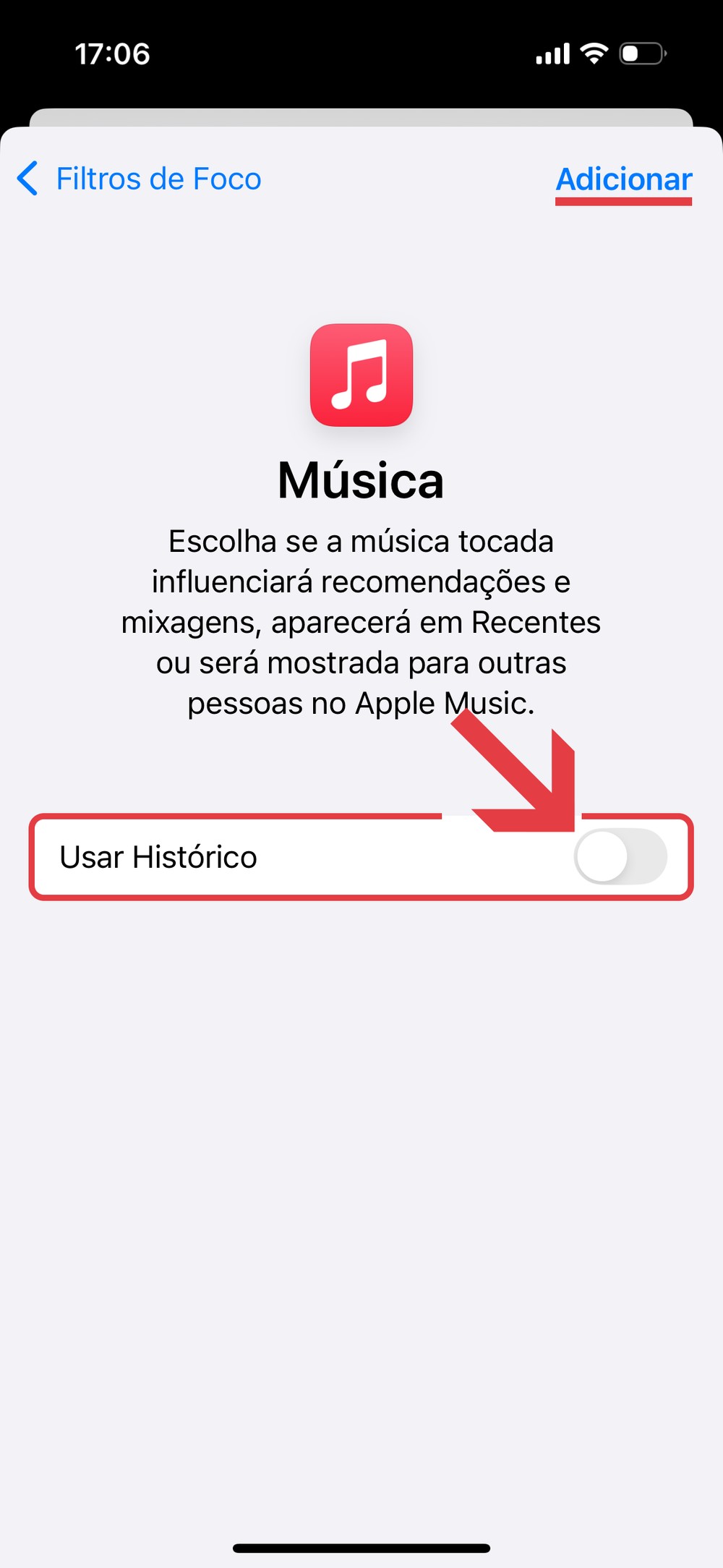Go back to Filtros de Foco
The image size is (723, 1568).
(x=139, y=179)
